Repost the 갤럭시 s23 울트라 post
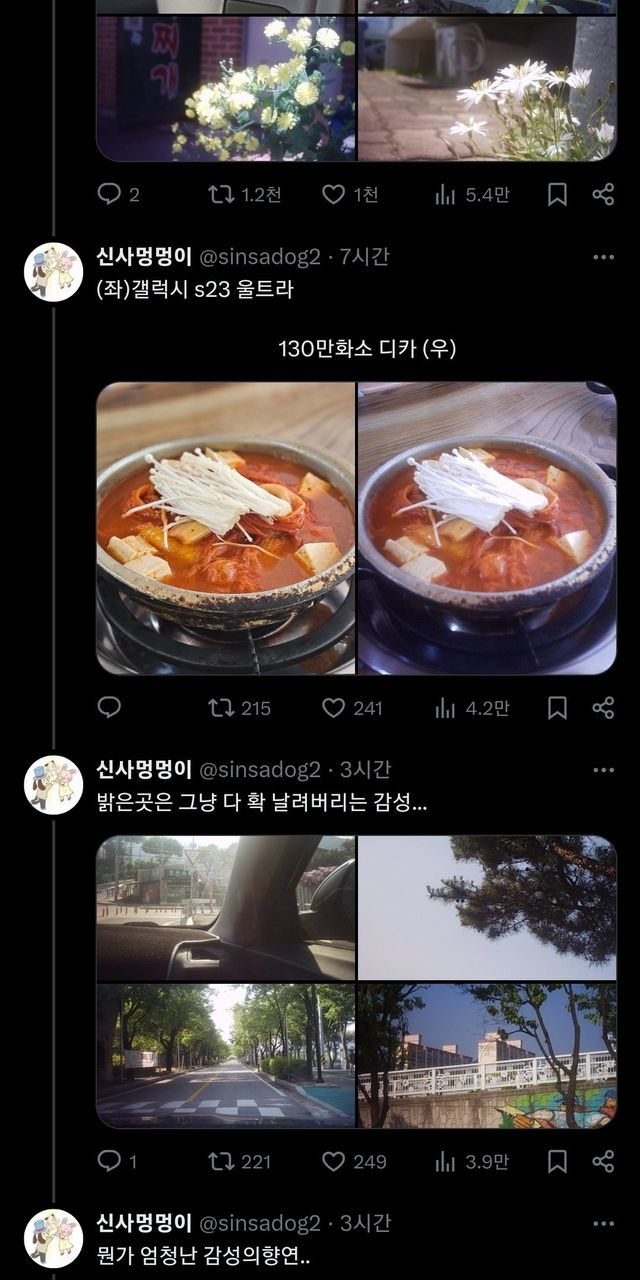The height and width of the screenshot is (1280, 640). tap(221, 708)
